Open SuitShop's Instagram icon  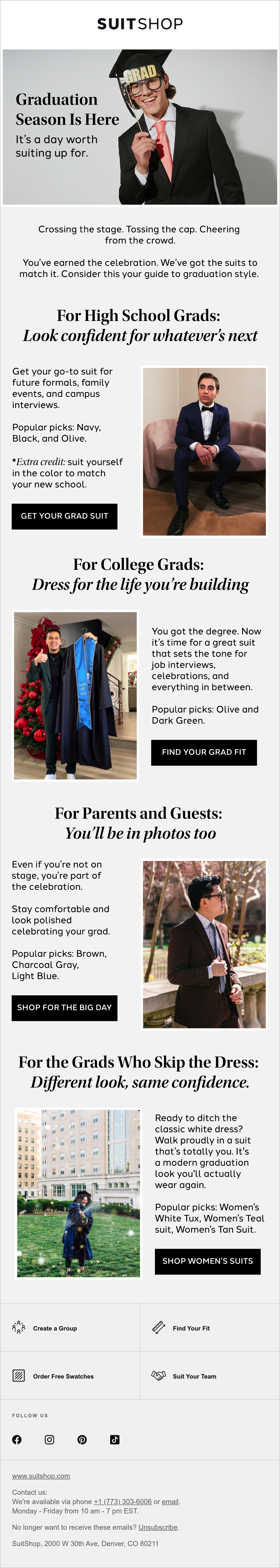click(x=49, y=1439)
